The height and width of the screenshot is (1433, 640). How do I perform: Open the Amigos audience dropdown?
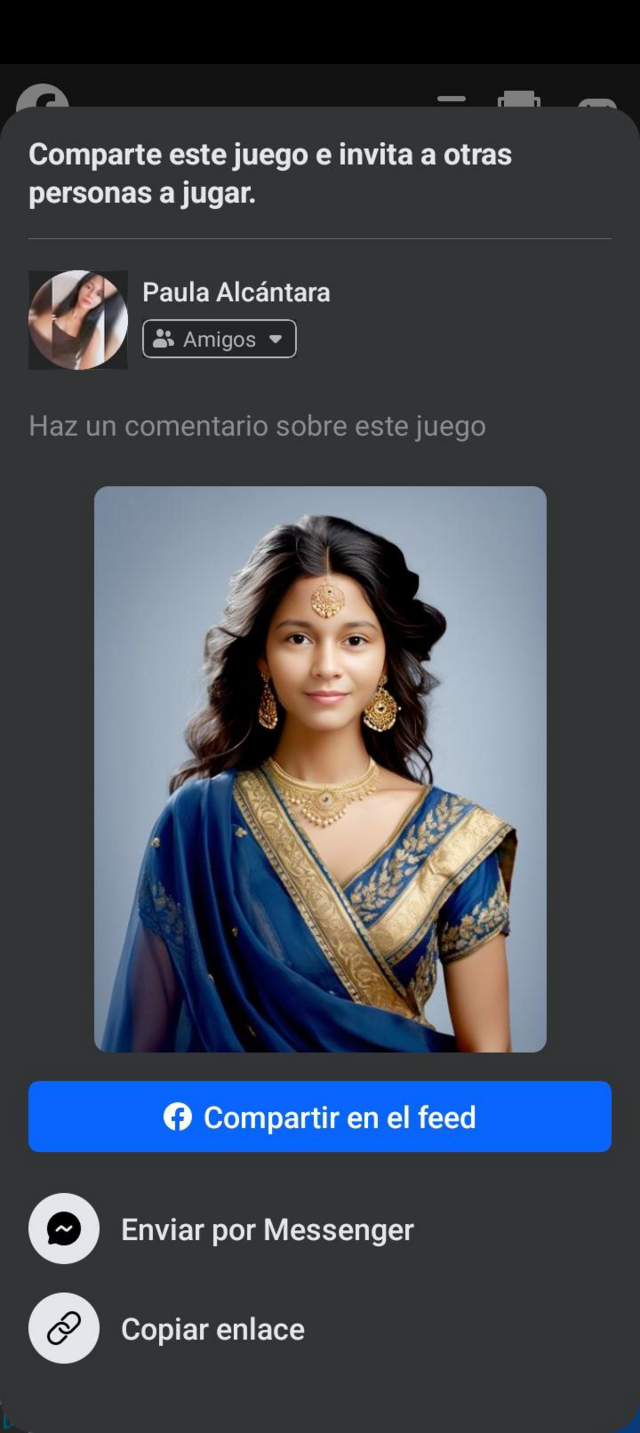point(219,339)
